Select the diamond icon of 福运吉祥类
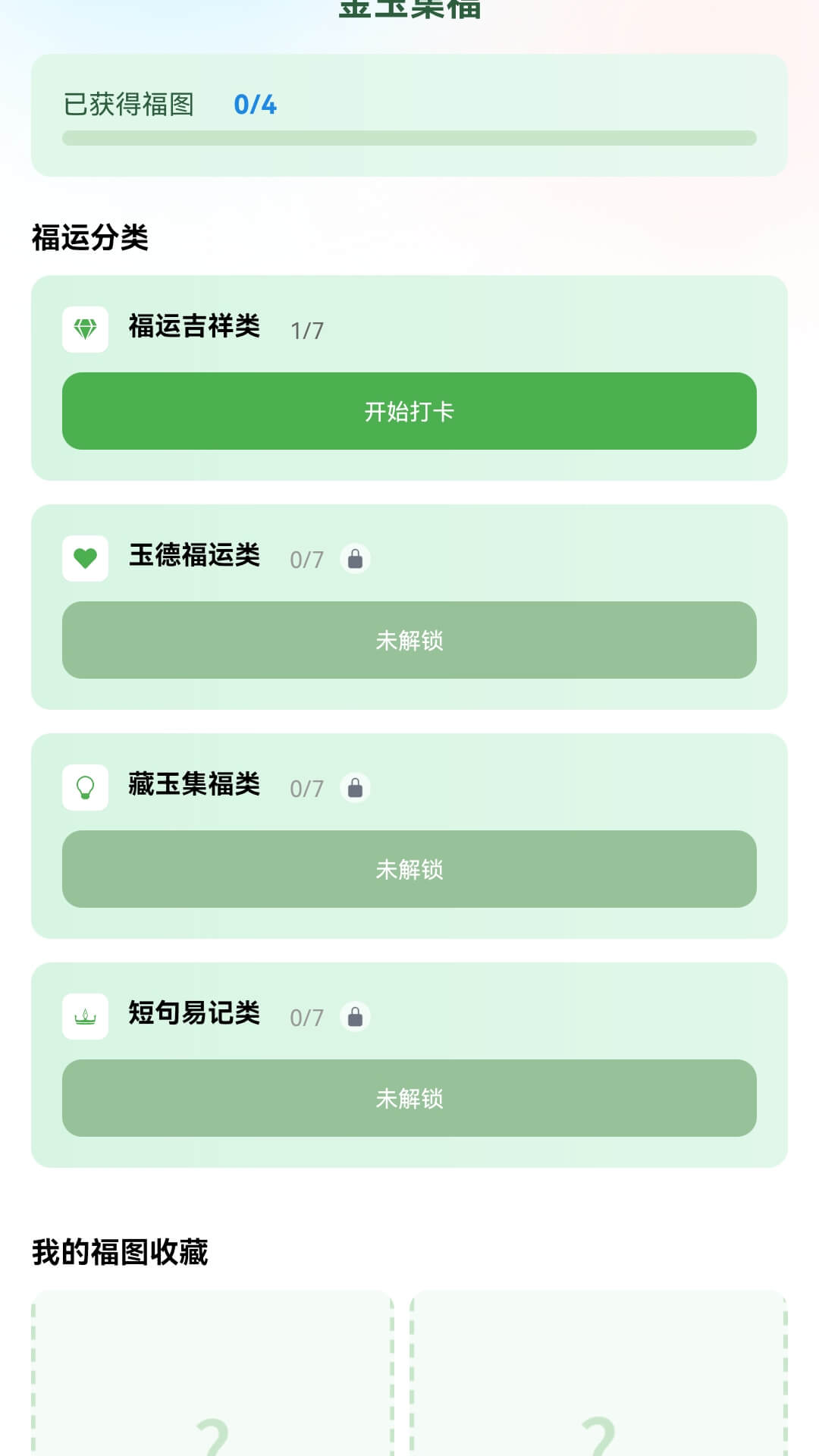Viewport: 819px width, 1456px height. coord(85,329)
